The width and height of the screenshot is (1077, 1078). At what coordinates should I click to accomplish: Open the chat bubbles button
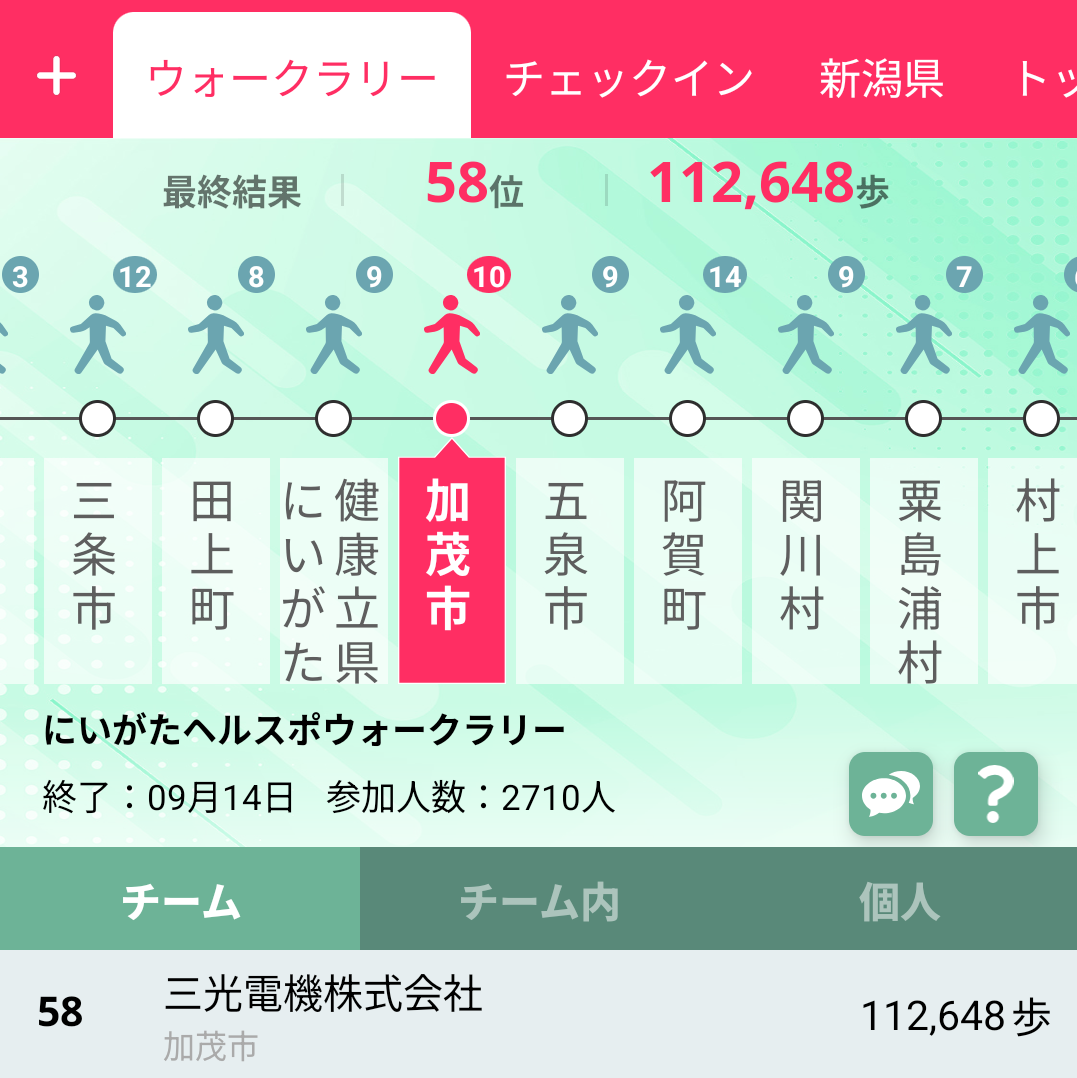(891, 794)
